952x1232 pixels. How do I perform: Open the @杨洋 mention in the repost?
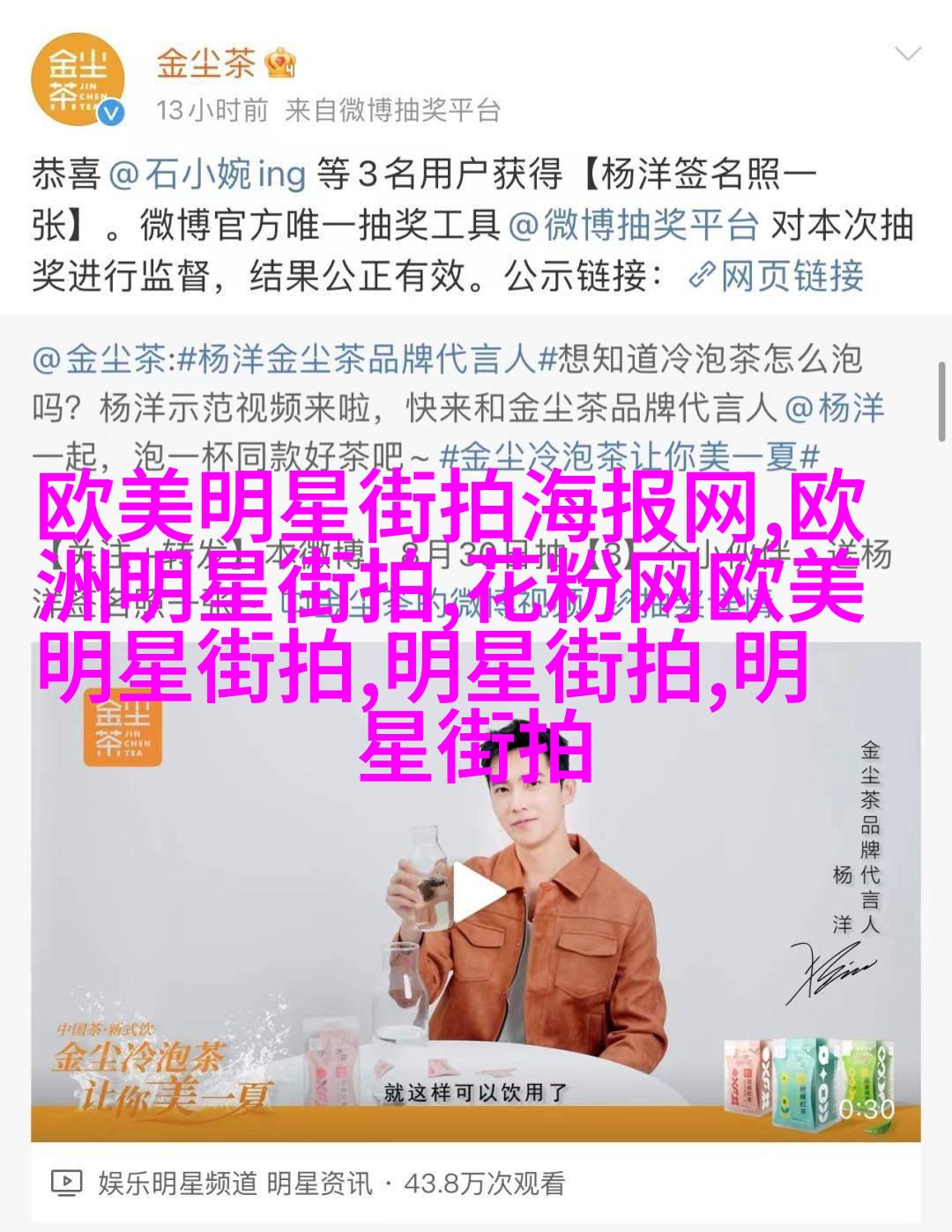pyautogui.click(x=834, y=409)
